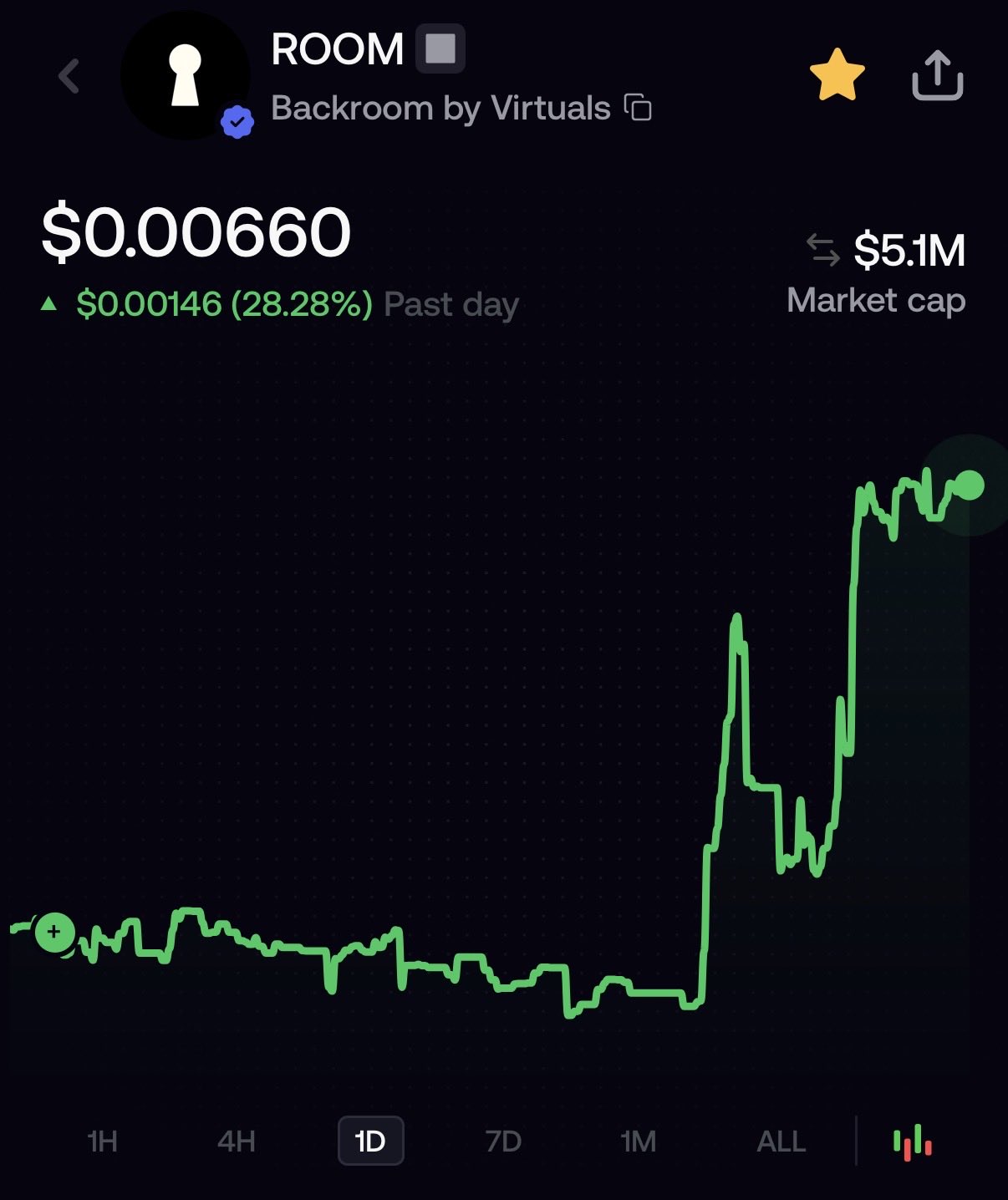
Task: Remove ROOM from favorites via the star
Action: [837, 75]
